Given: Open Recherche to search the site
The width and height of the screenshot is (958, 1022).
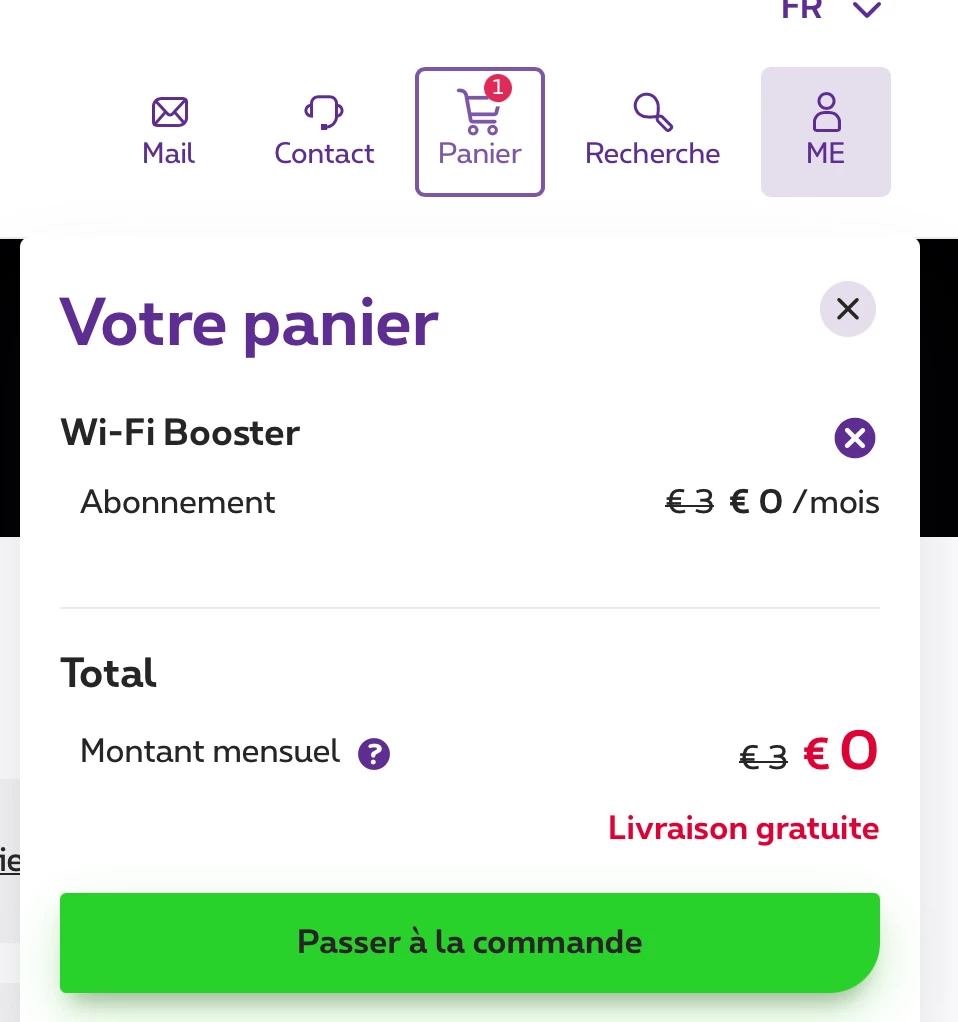Looking at the screenshot, I should [652, 132].
